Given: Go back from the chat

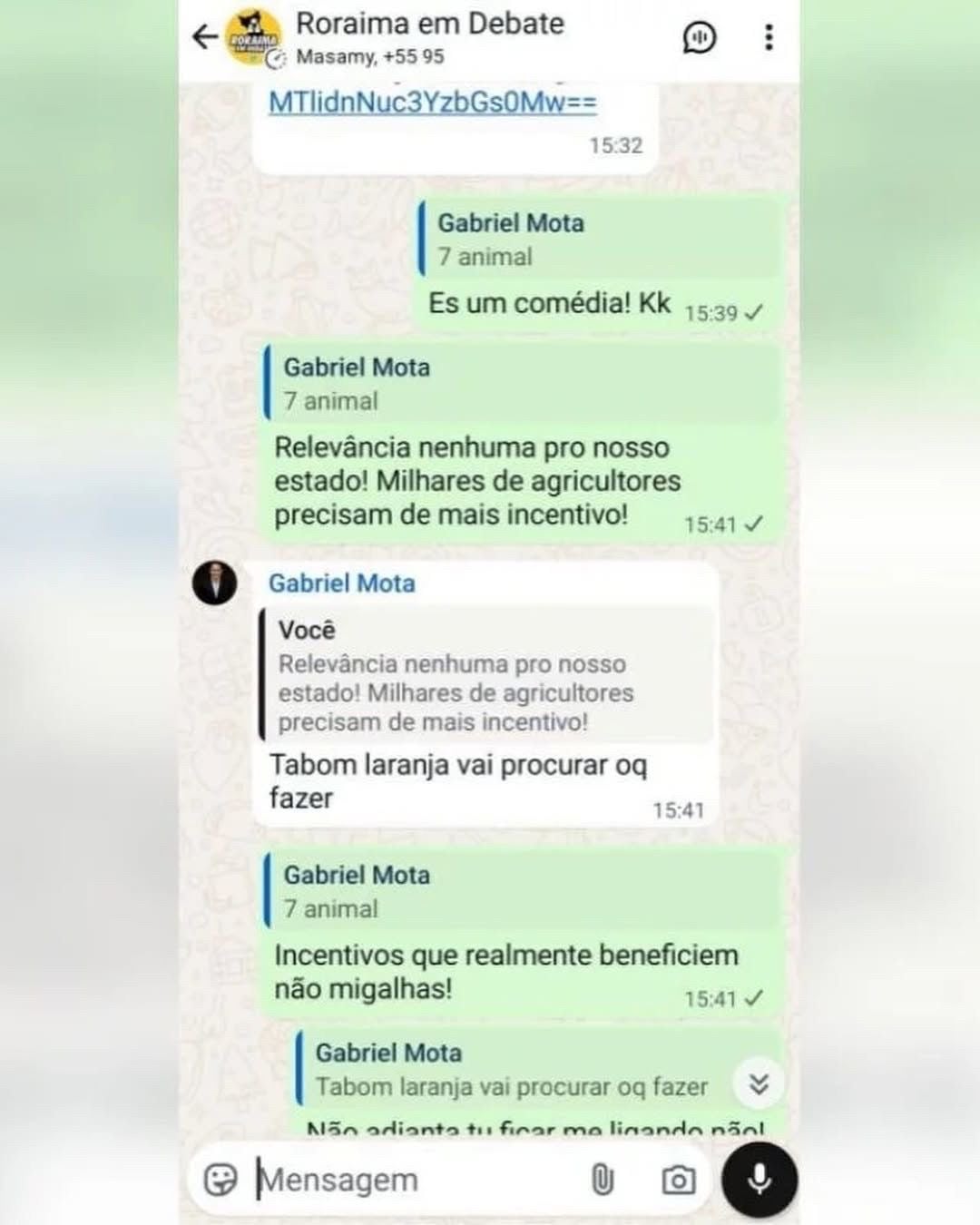Looking at the screenshot, I should (x=205, y=37).
